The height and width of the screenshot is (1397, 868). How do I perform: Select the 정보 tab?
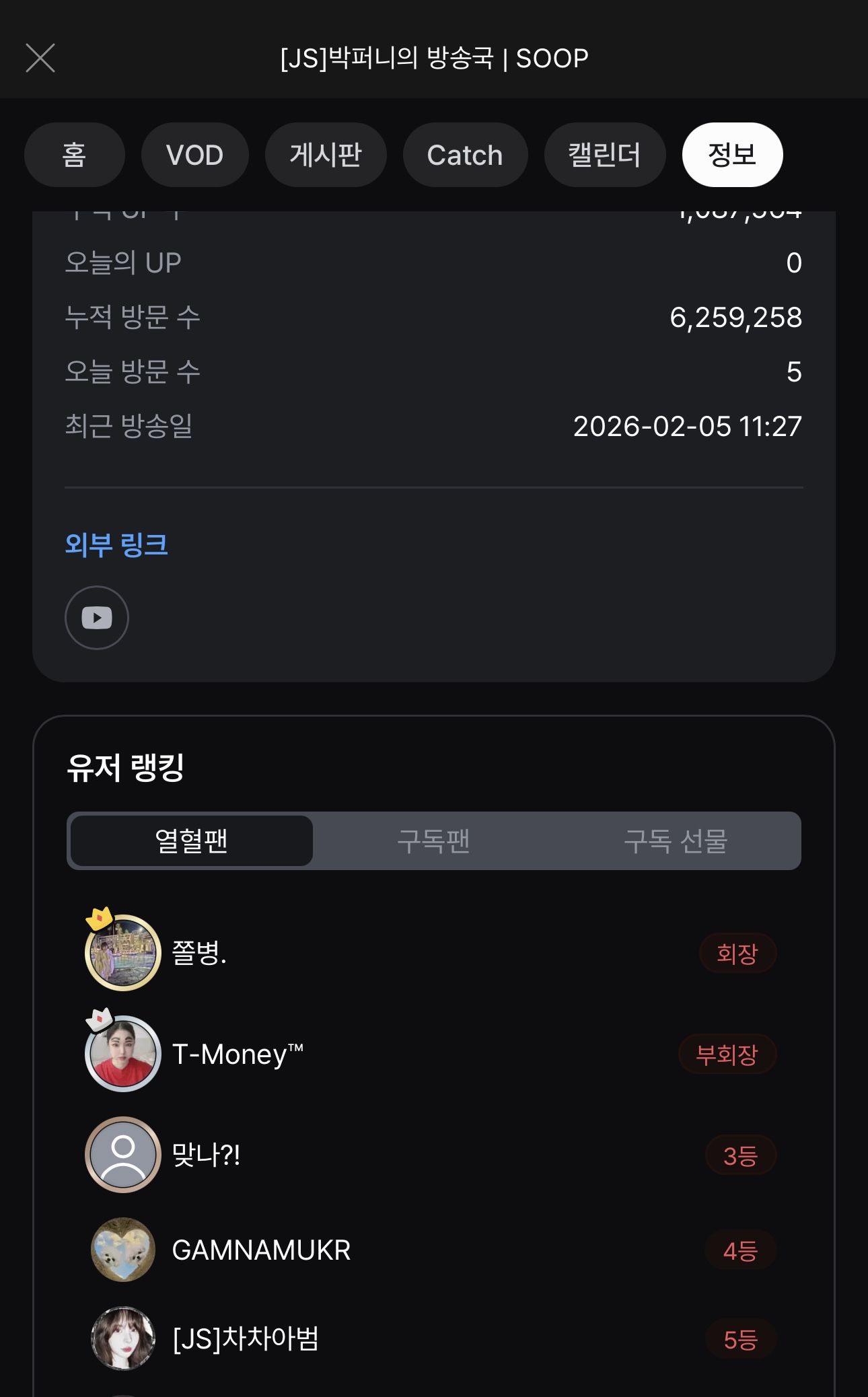(x=732, y=155)
